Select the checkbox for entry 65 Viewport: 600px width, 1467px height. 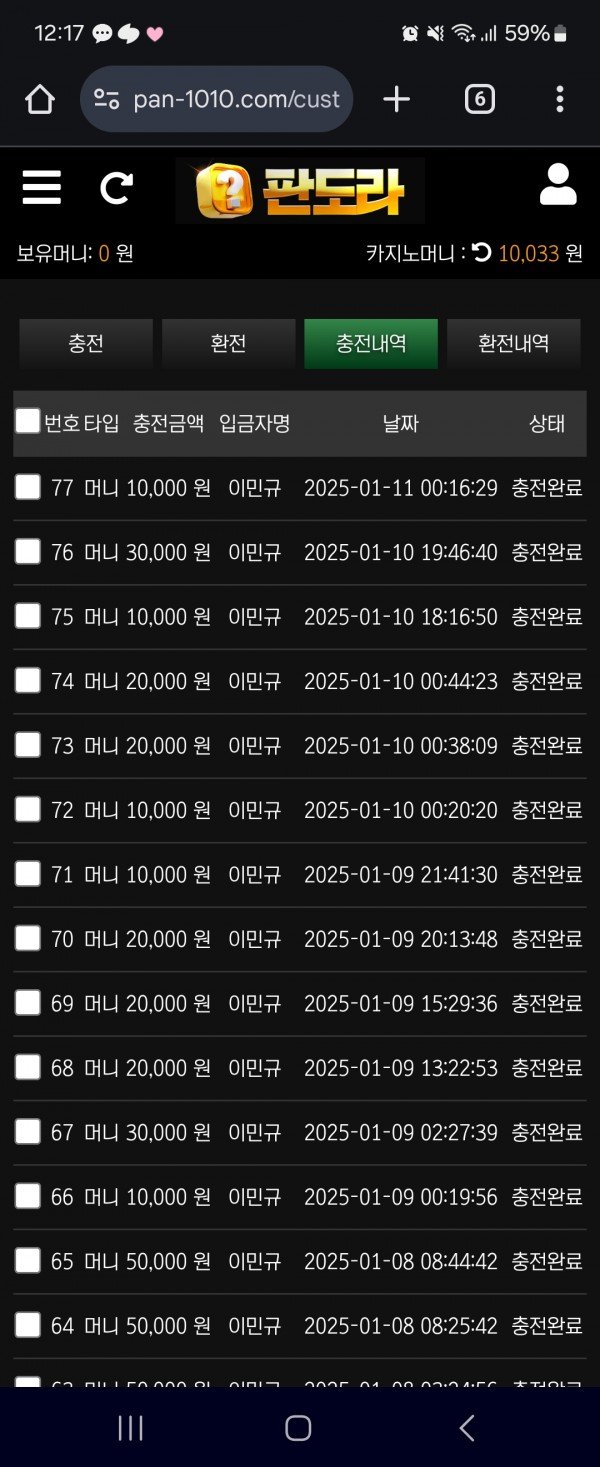click(x=28, y=1260)
